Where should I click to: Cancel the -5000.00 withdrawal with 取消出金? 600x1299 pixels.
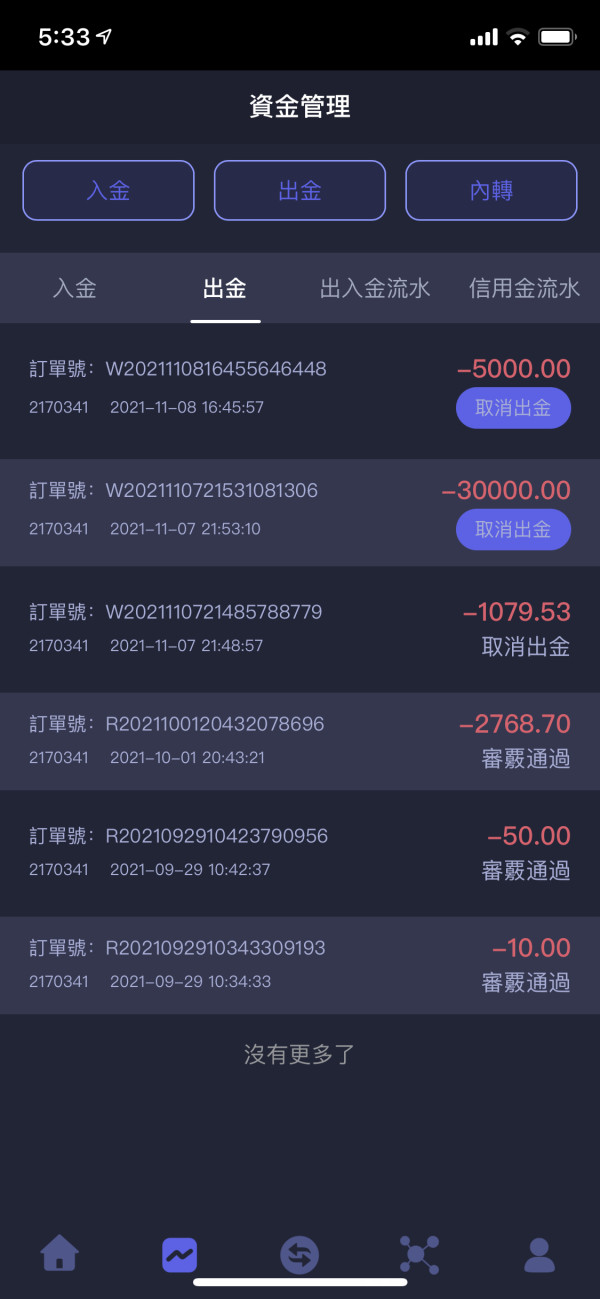pyautogui.click(x=513, y=408)
